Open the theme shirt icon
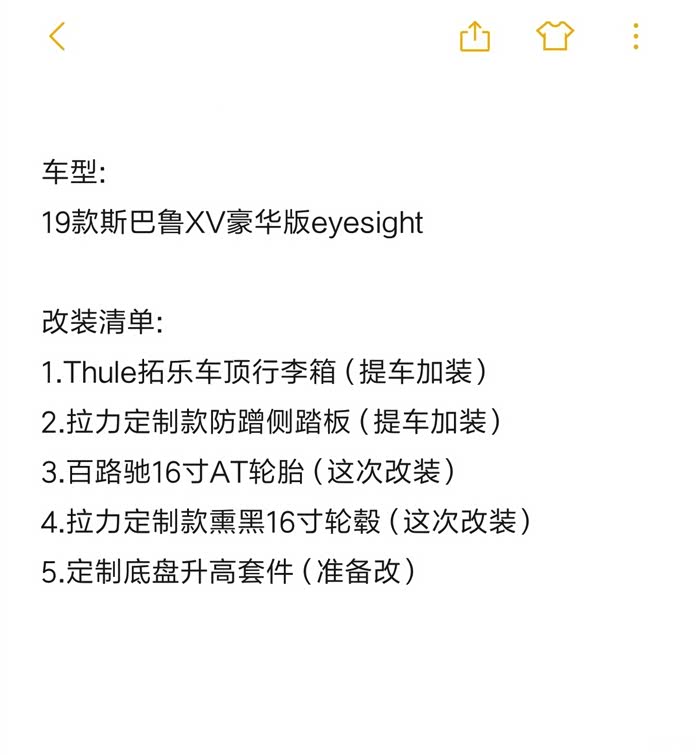The image size is (700, 755). [555, 36]
